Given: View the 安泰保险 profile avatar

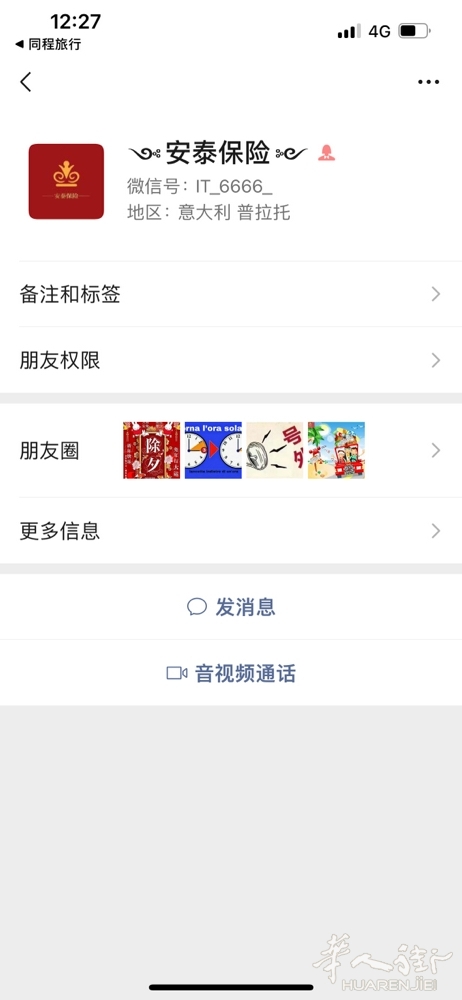Looking at the screenshot, I should [x=66, y=182].
